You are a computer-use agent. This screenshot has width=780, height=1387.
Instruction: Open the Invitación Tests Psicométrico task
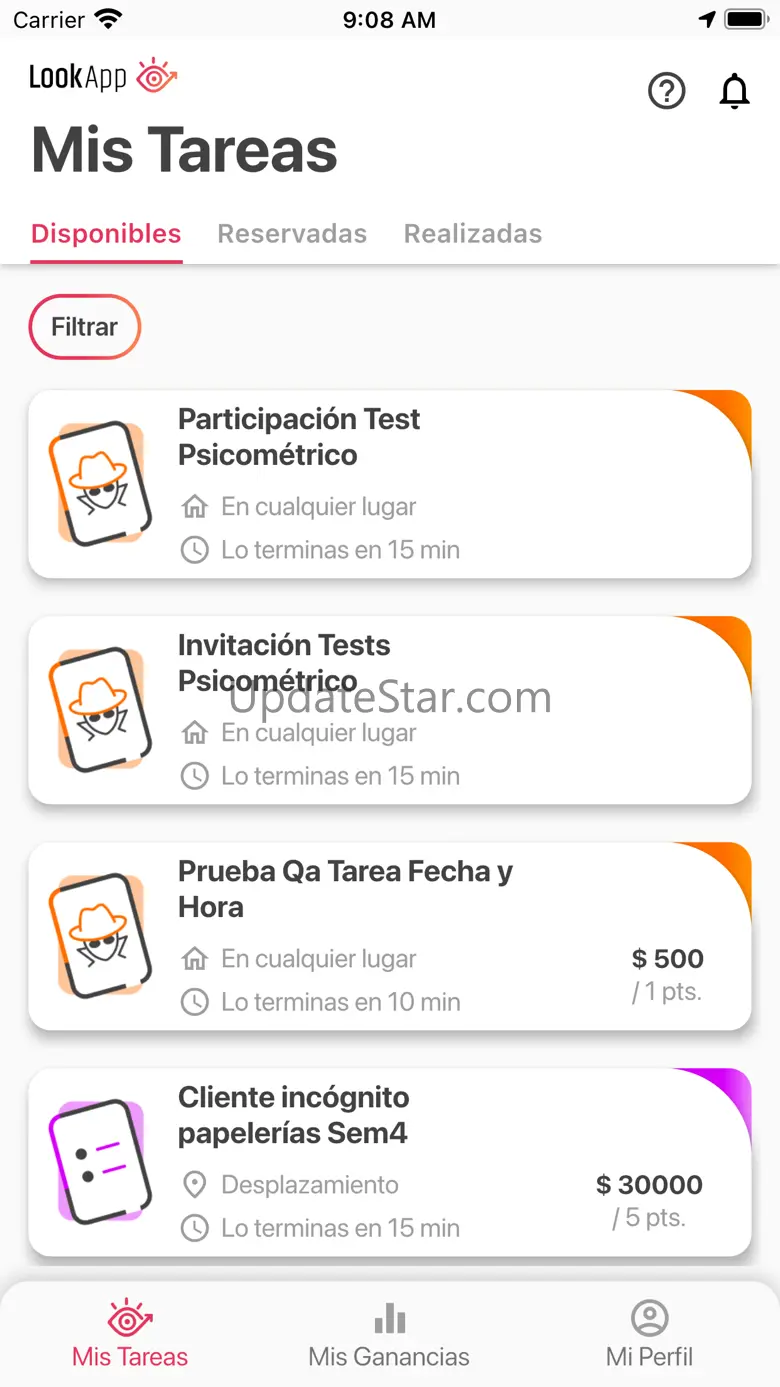click(390, 710)
